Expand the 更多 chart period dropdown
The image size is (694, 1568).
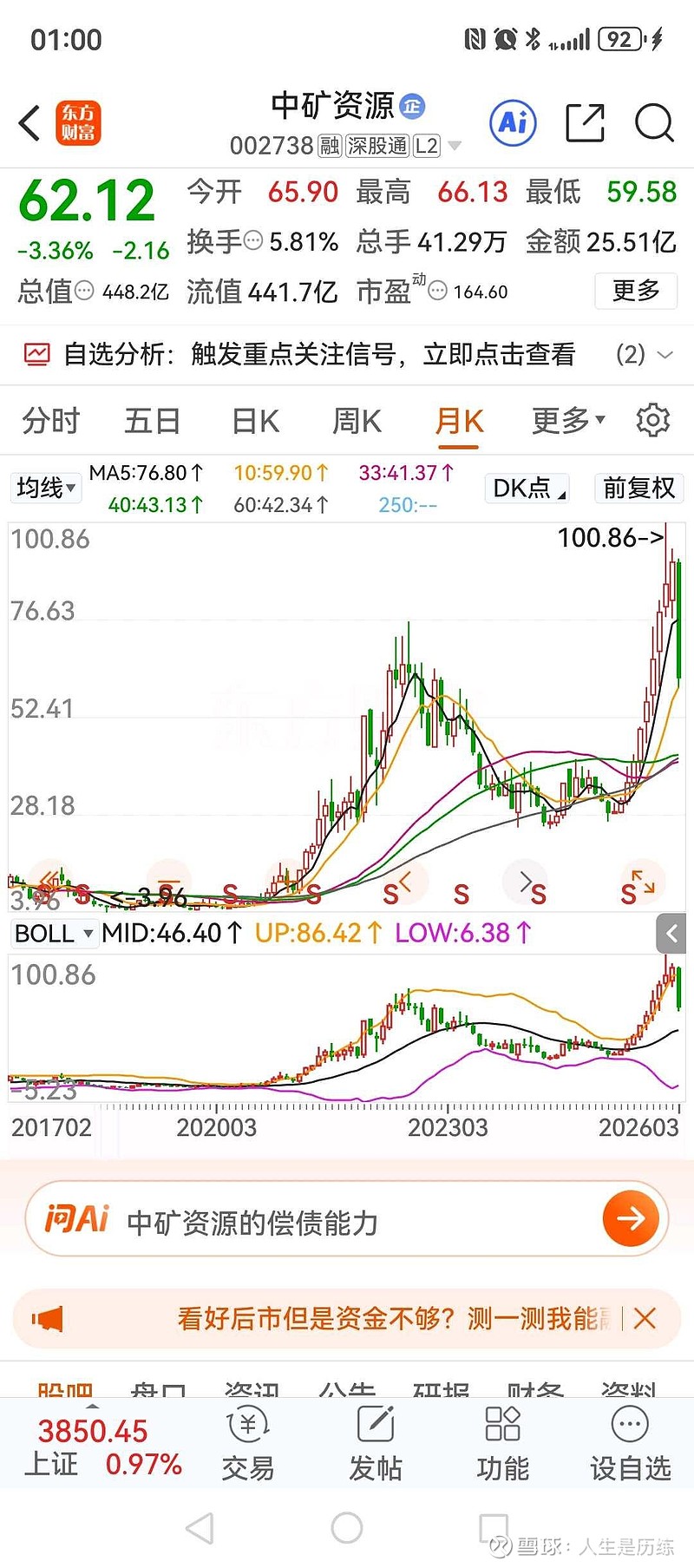565,420
